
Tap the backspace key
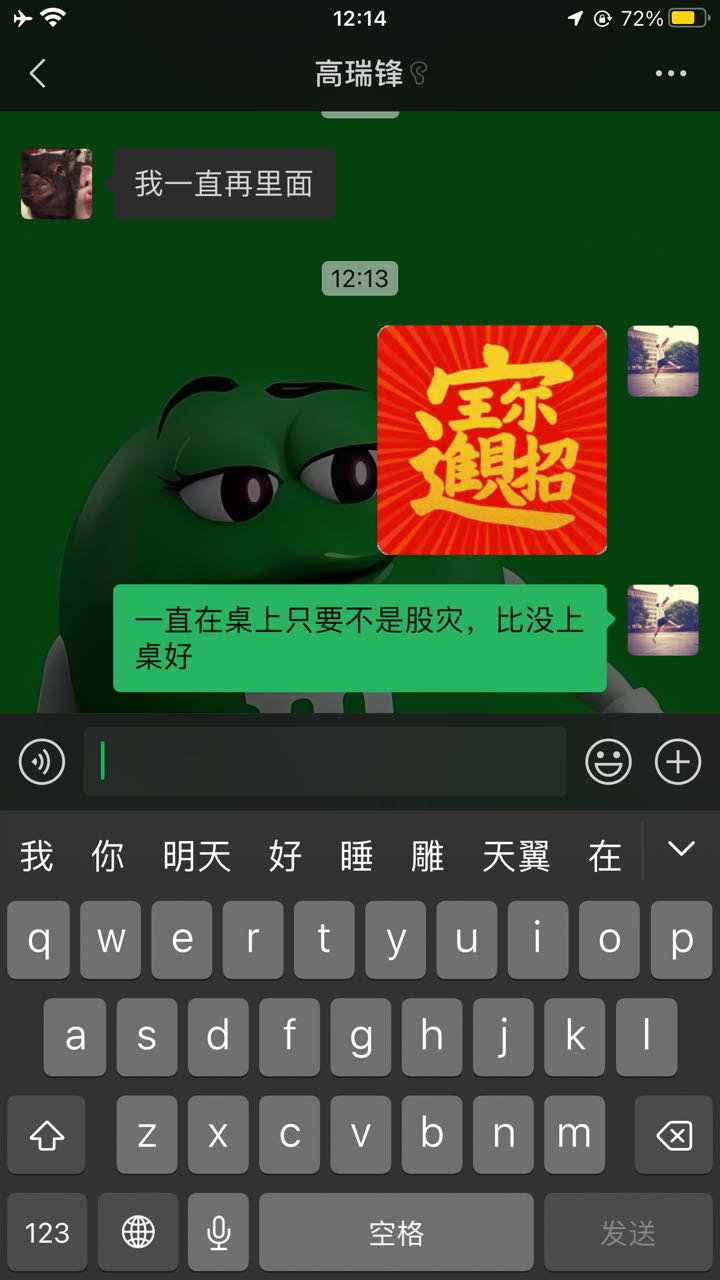[674, 1135]
